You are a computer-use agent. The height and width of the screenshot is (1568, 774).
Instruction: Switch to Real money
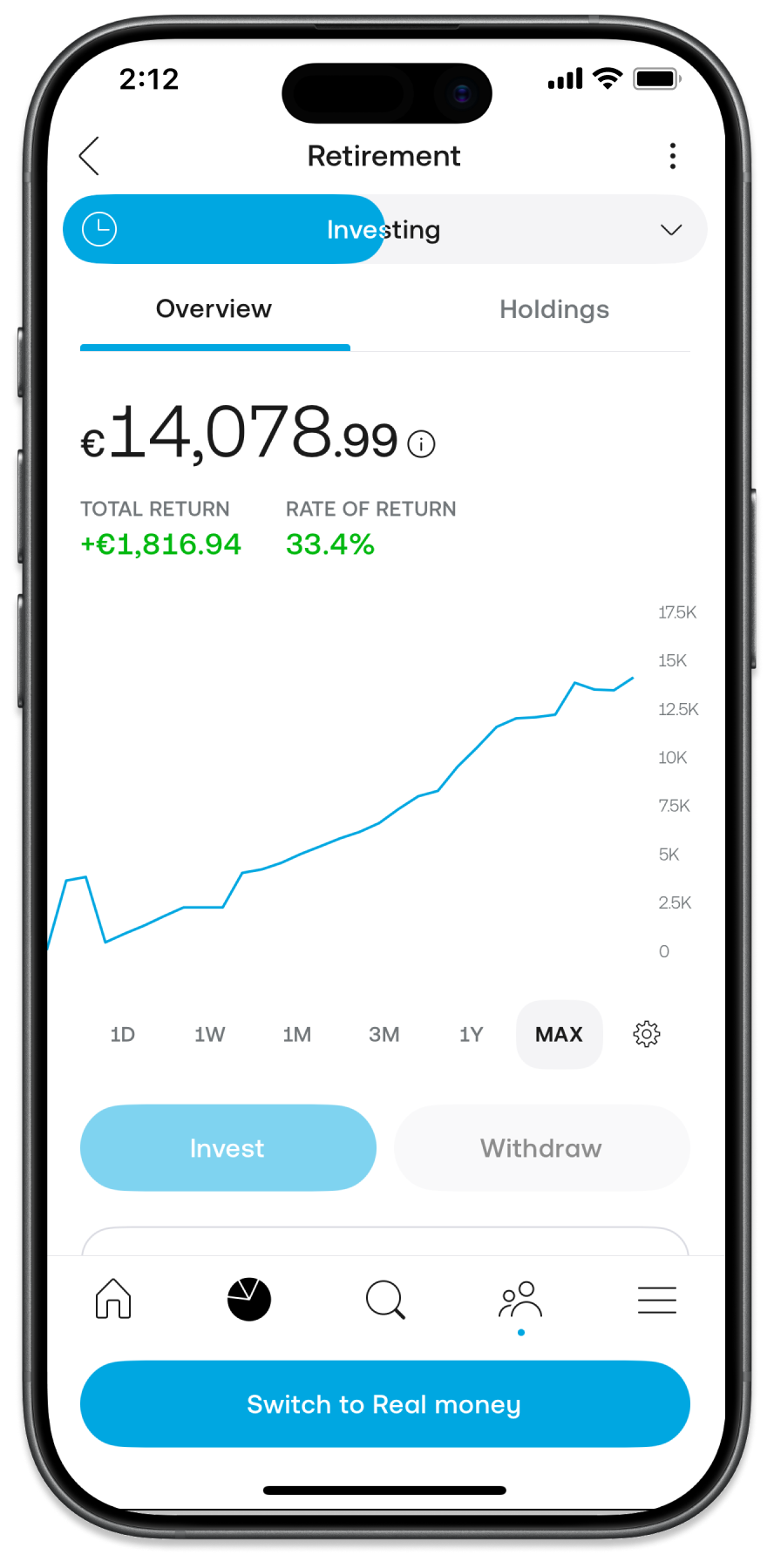[384, 1404]
